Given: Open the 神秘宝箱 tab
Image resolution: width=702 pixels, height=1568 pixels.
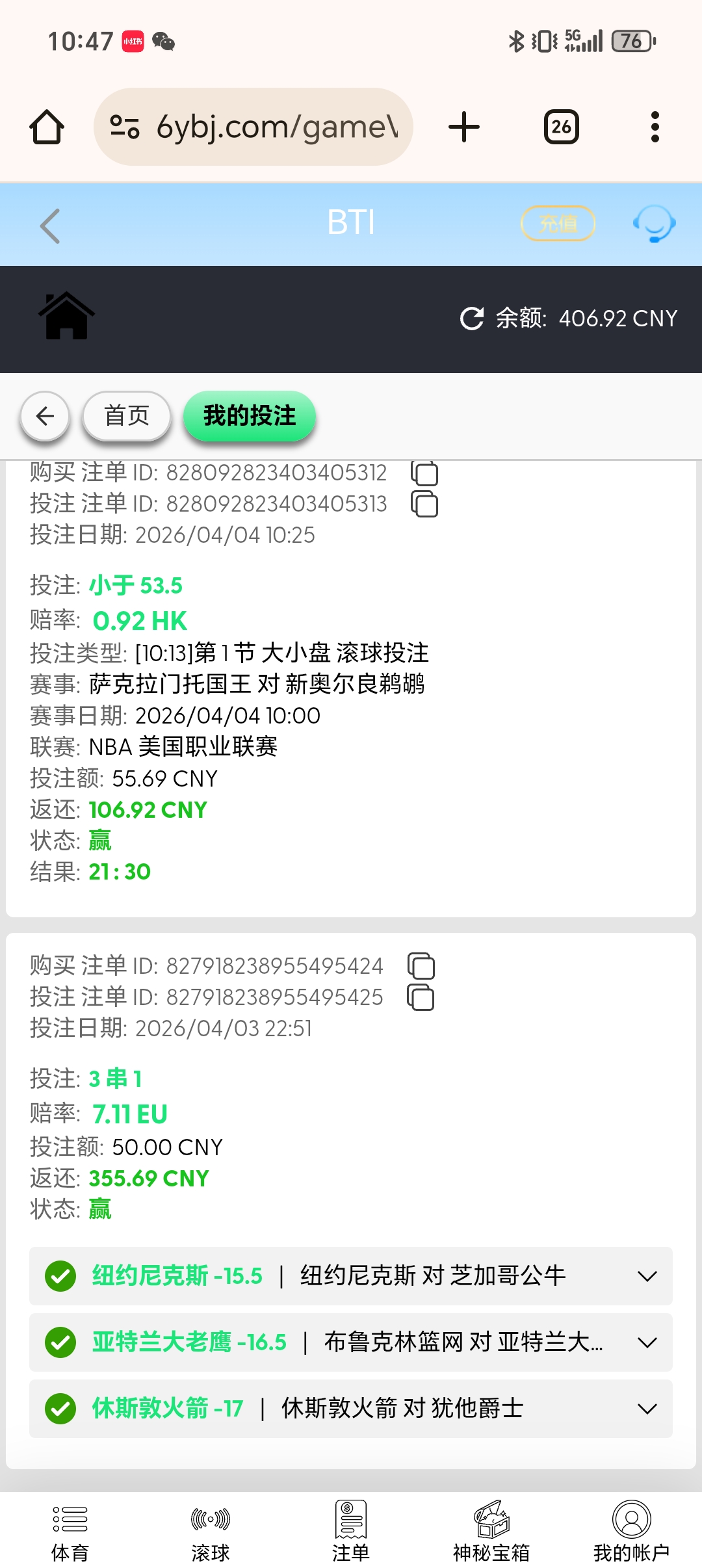Looking at the screenshot, I should coord(491,1532).
